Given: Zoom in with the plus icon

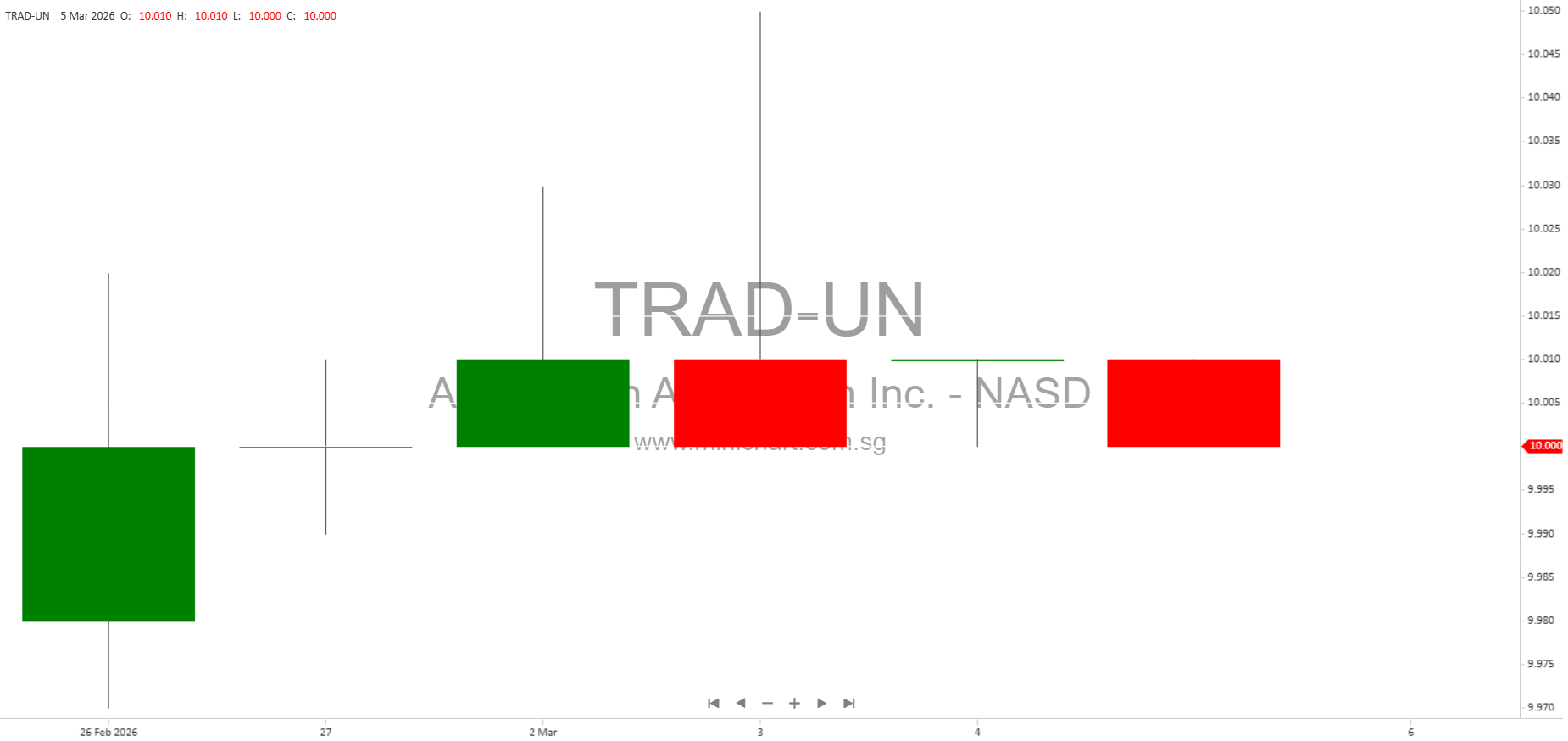Looking at the screenshot, I should tap(794, 703).
